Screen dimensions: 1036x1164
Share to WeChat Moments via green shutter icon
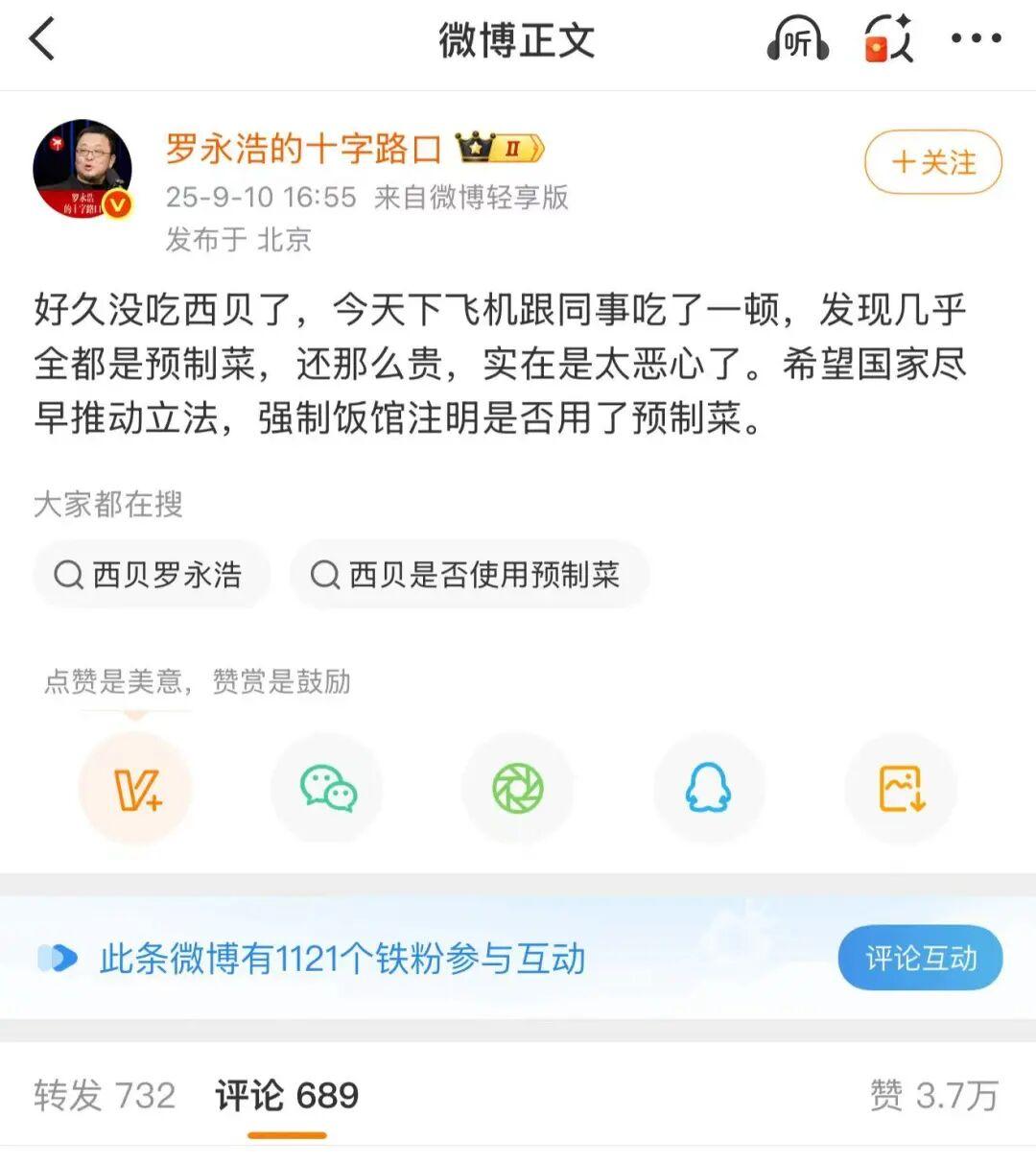518,790
